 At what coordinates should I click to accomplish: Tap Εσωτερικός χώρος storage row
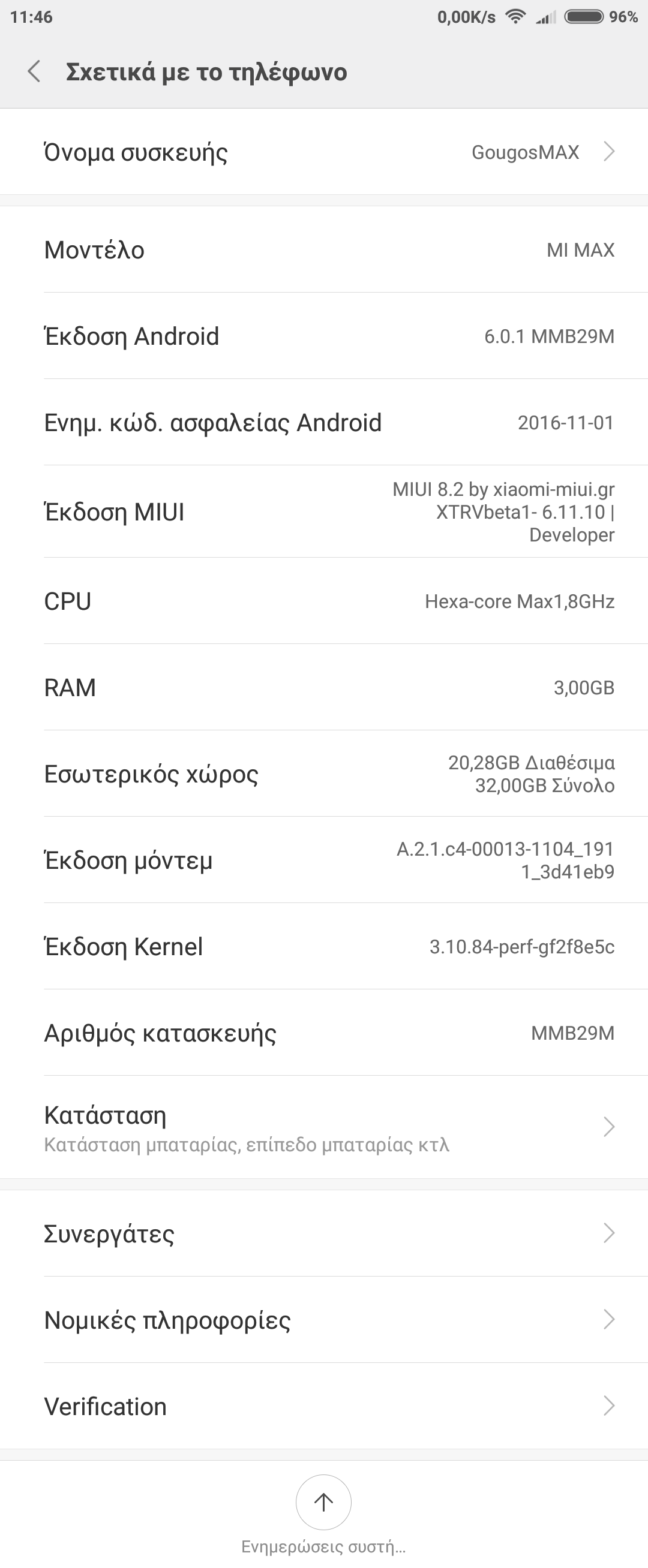click(324, 774)
